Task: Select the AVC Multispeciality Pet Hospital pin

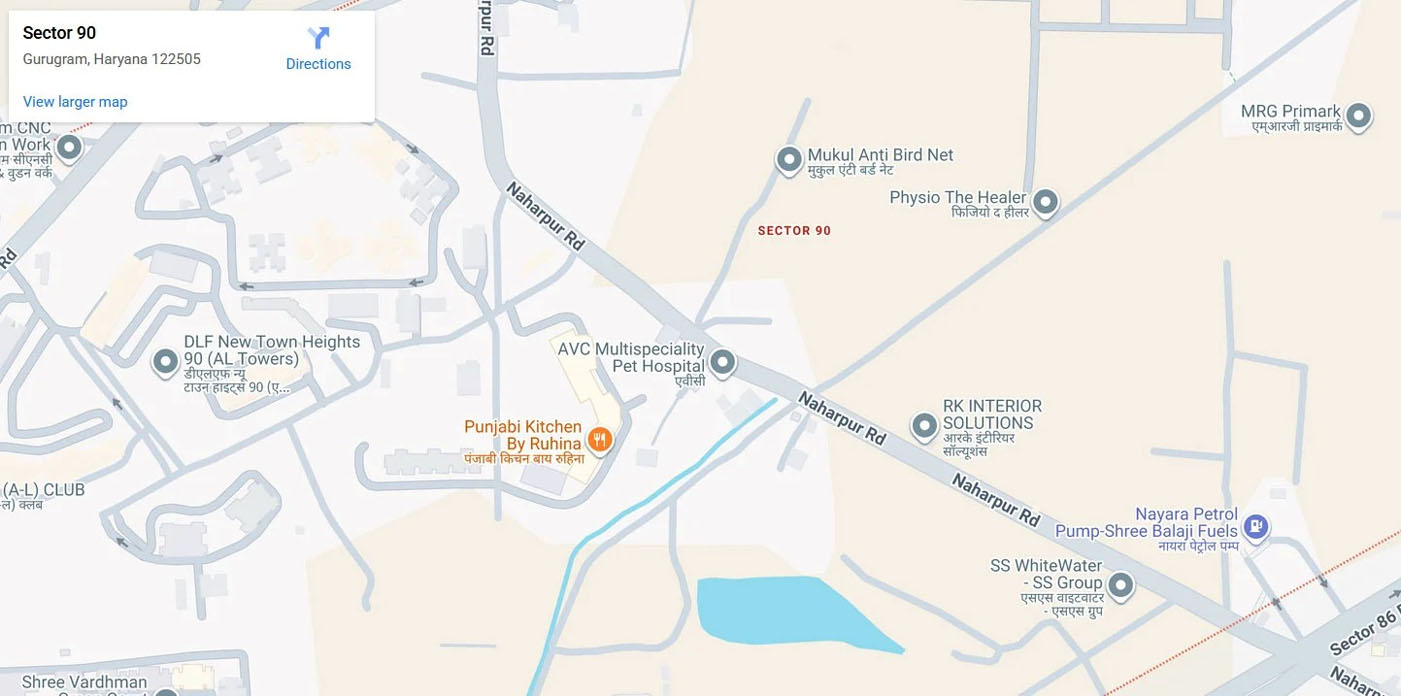Action: pyautogui.click(x=722, y=362)
